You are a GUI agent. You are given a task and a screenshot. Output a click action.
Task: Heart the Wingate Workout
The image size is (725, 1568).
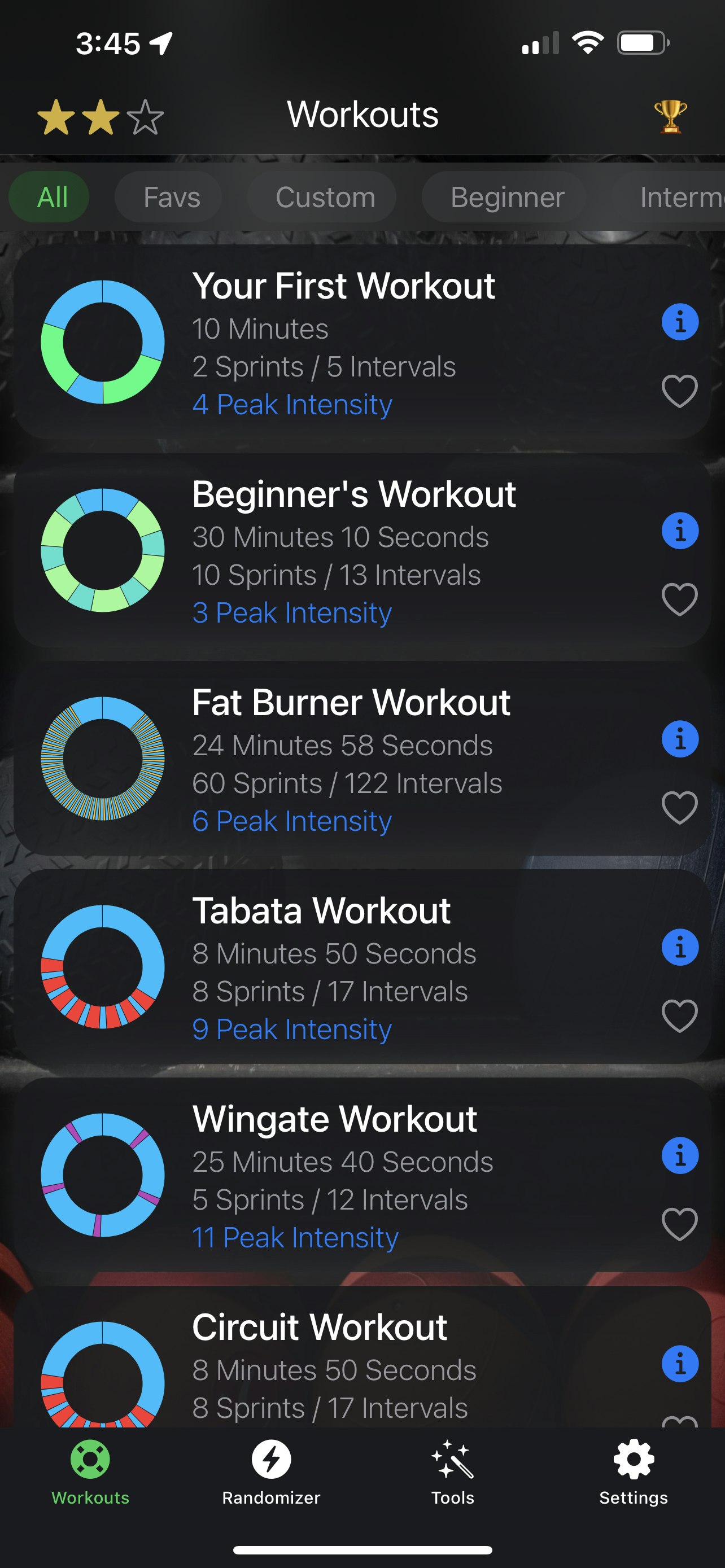click(679, 1224)
